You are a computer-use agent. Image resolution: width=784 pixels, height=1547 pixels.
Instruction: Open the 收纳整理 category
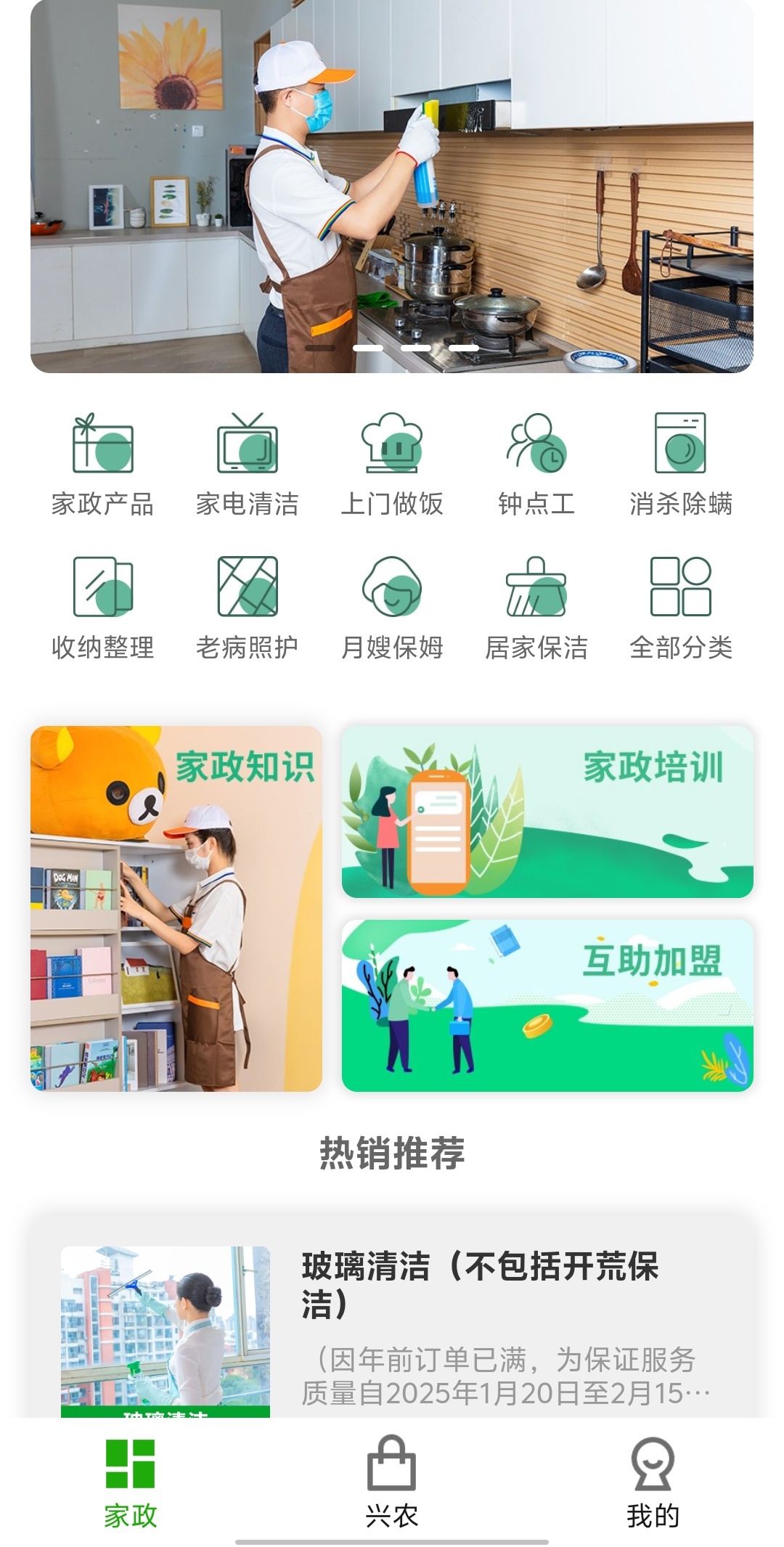click(102, 608)
